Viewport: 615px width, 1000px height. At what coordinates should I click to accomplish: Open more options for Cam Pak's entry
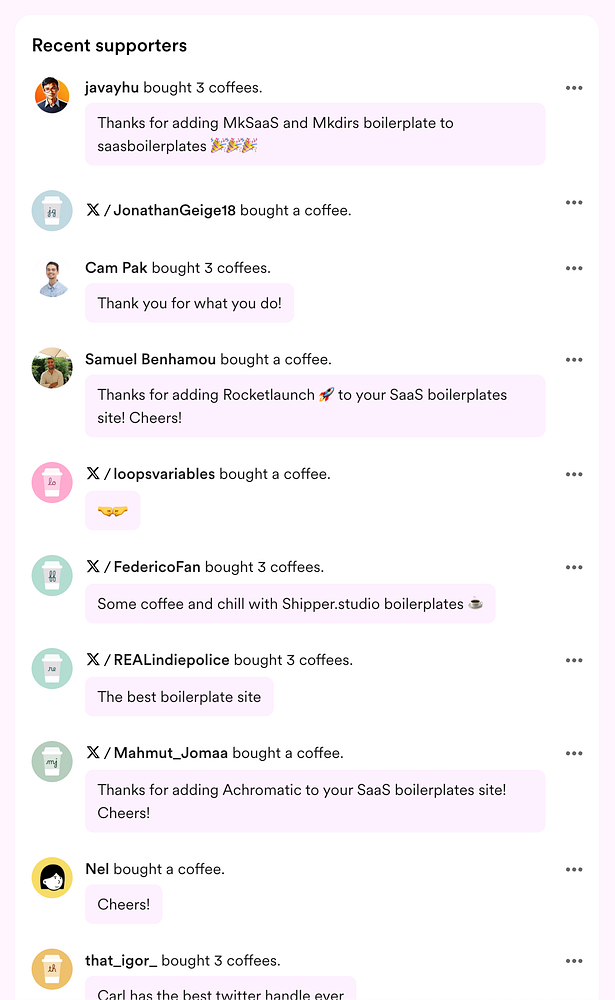573,268
